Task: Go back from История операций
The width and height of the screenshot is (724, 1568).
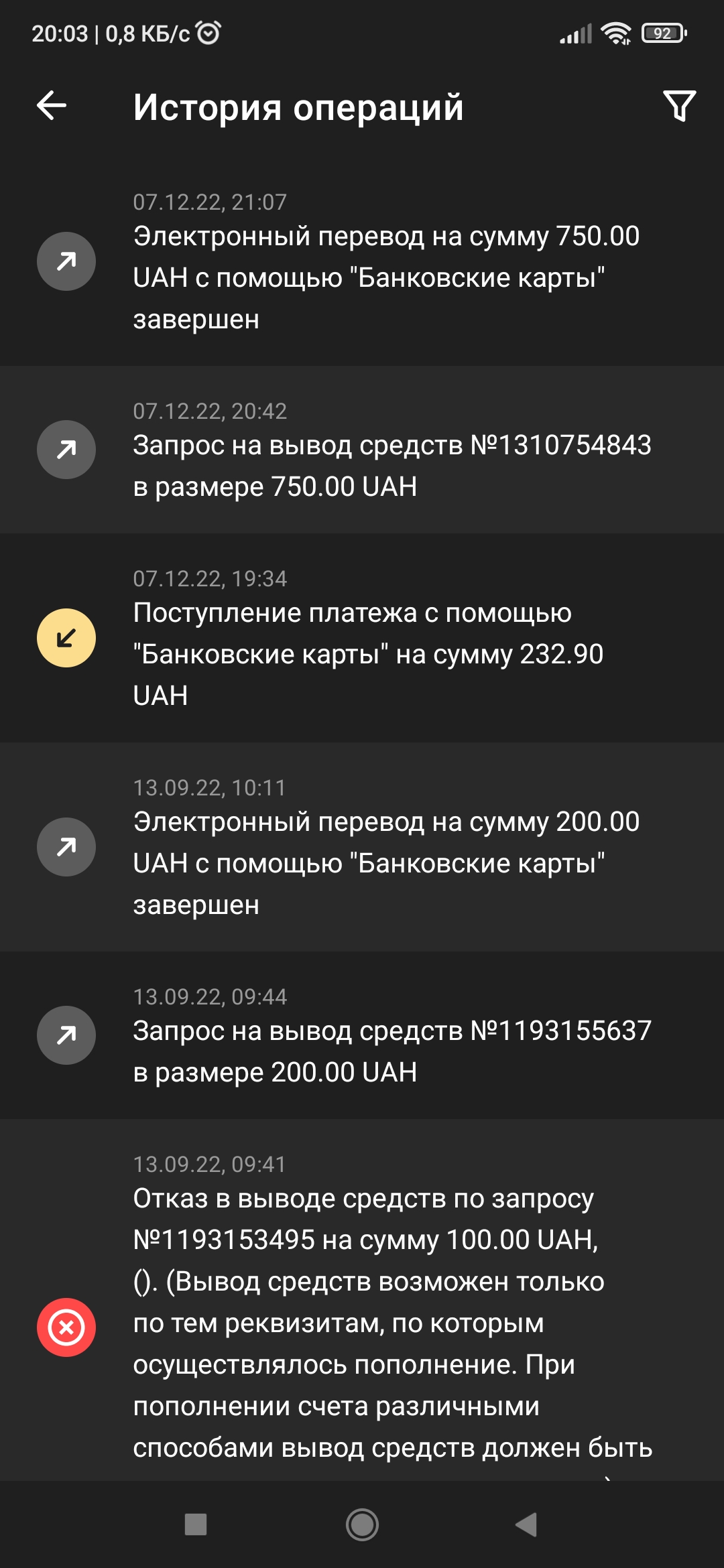Action: click(x=52, y=106)
